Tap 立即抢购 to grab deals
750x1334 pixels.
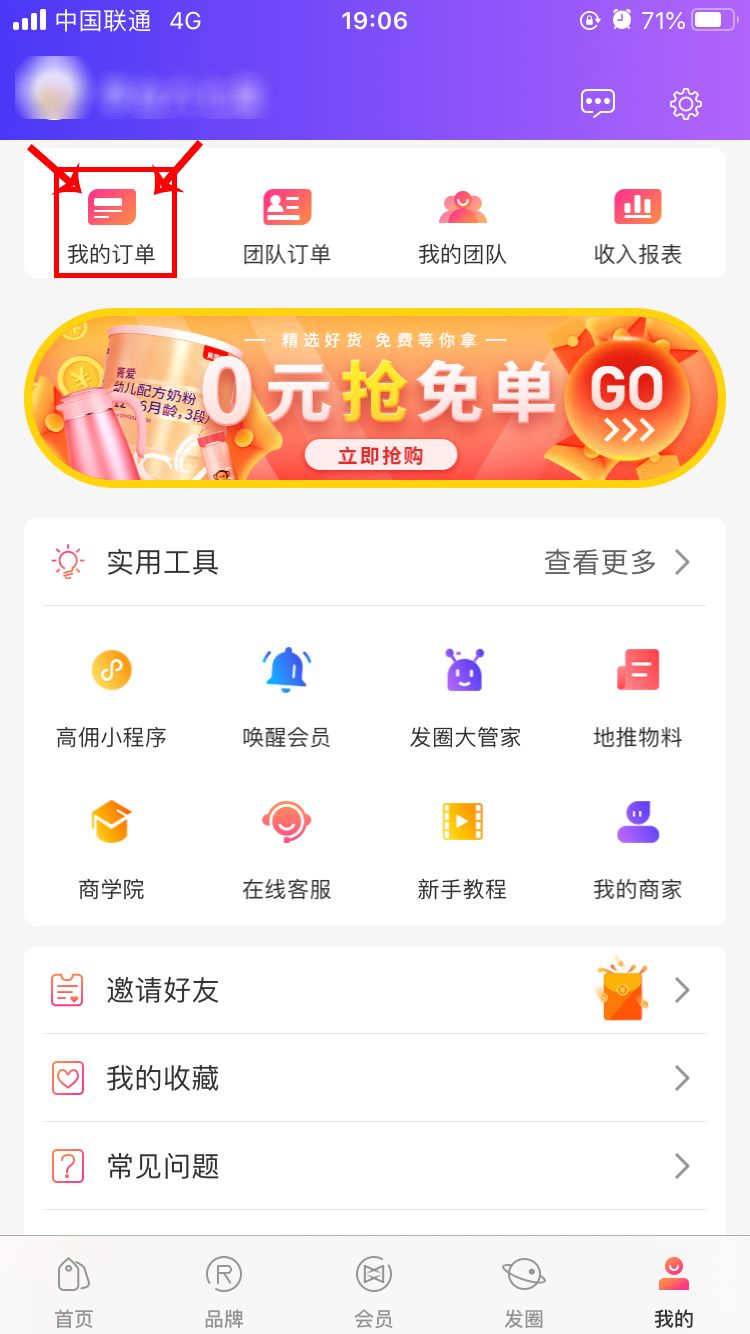click(380, 455)
